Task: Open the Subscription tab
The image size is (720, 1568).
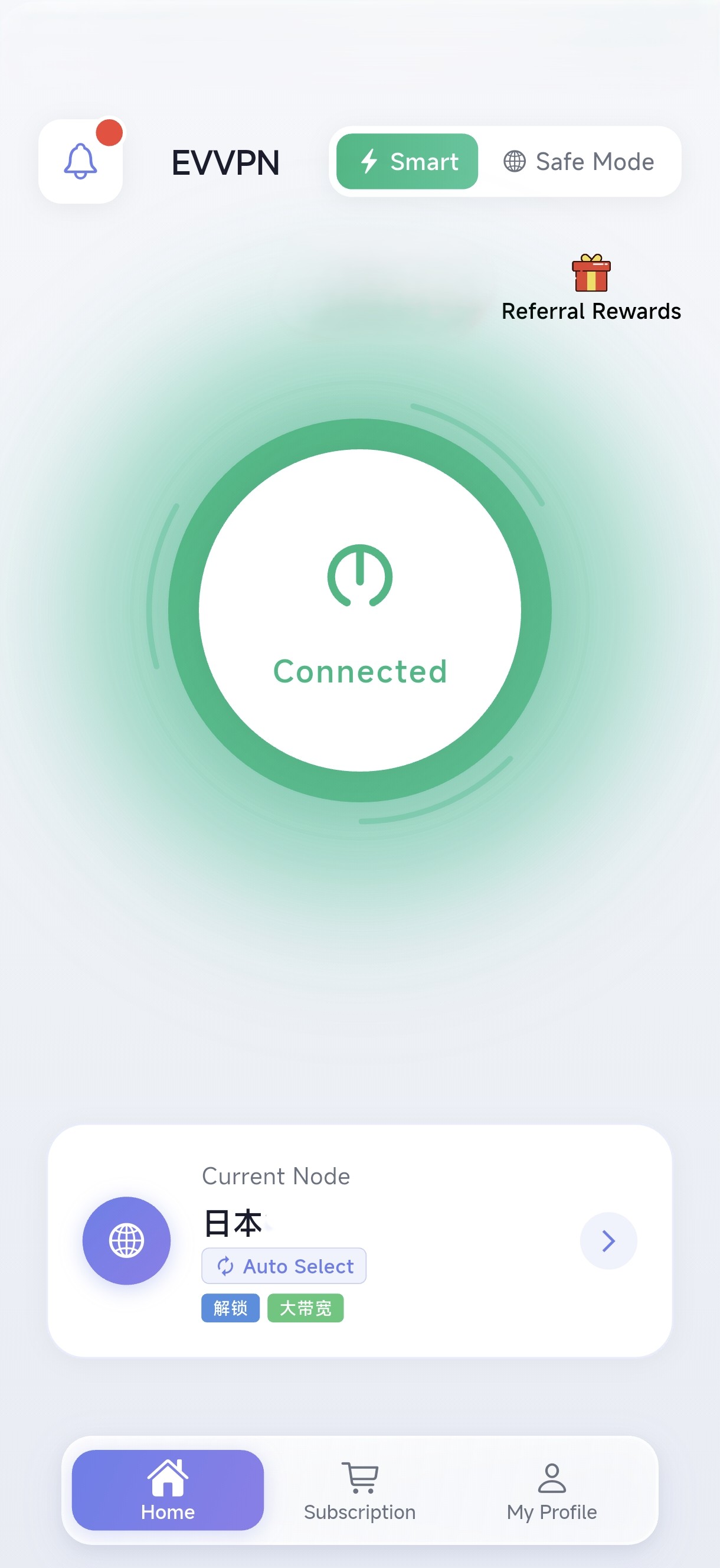Action: pyautogui.click(x=359, y=1489)
